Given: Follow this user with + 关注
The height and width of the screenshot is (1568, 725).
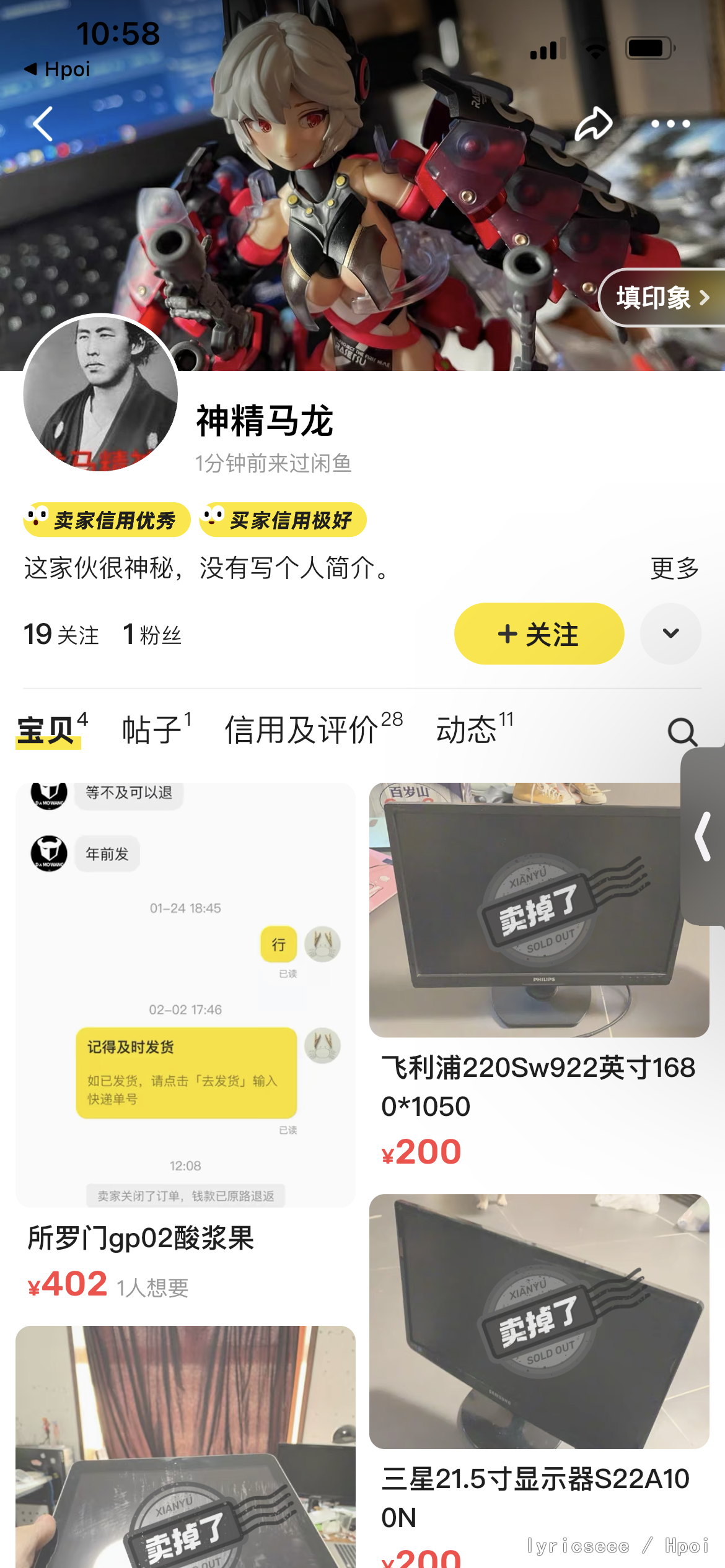Looking at the screenshot, I should [x=538, y=634].
